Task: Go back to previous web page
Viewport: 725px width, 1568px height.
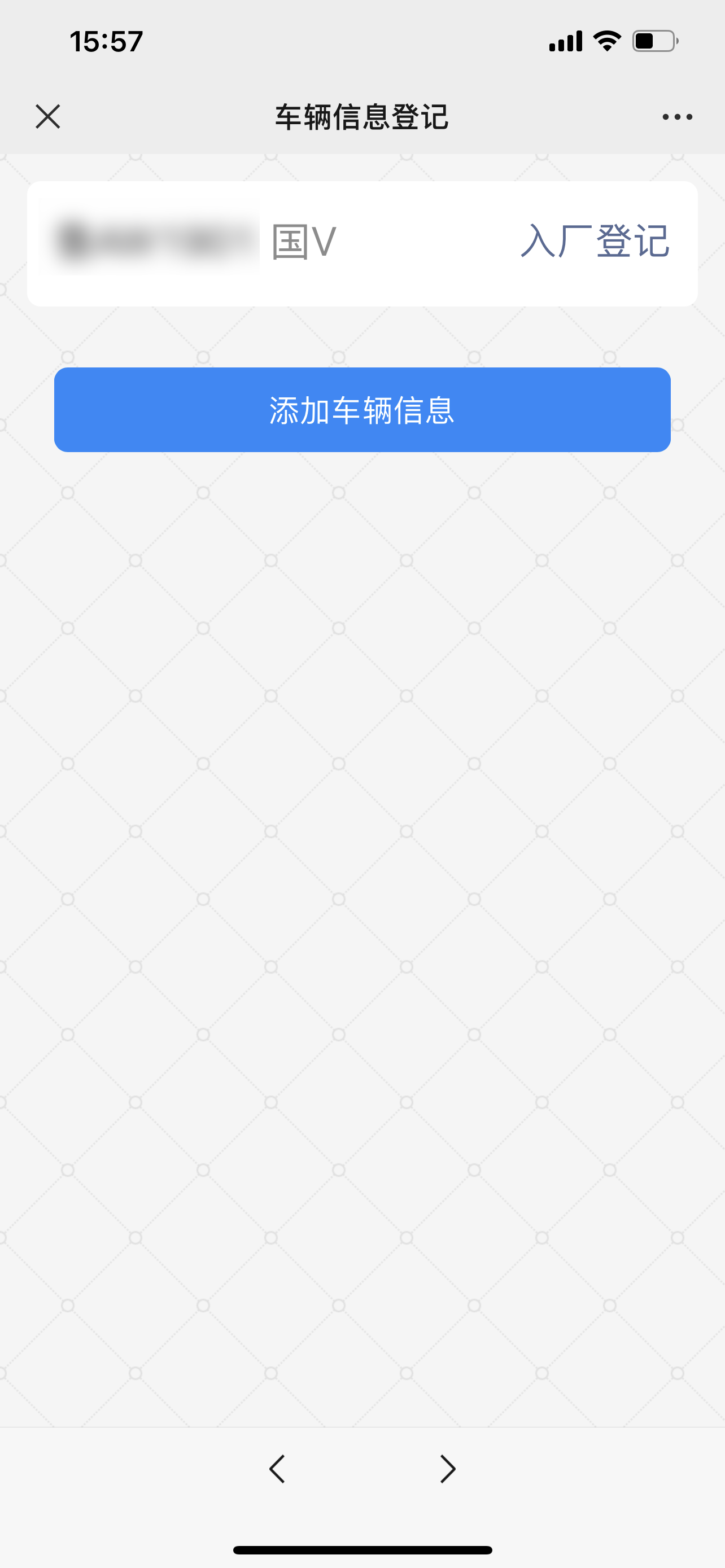Action: coord(277,1469)
